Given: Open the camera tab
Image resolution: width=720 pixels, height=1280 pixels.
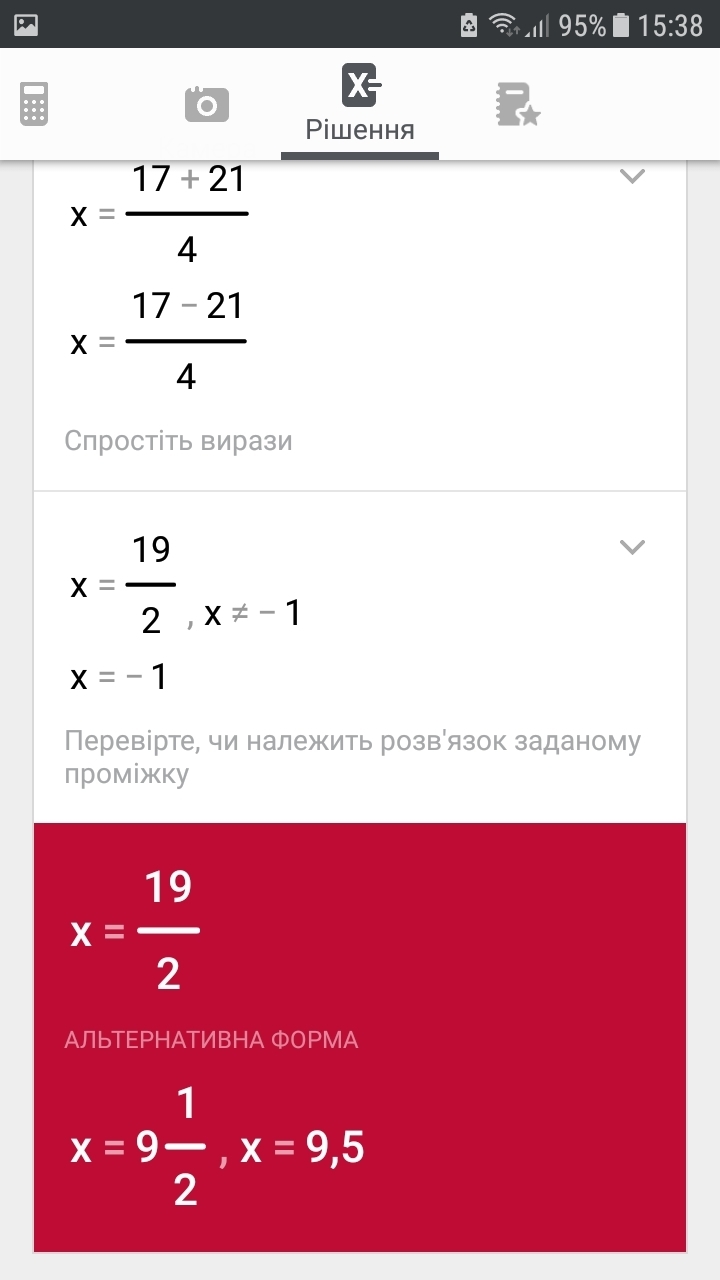Looking at the screenshot, I should point(207,104).
